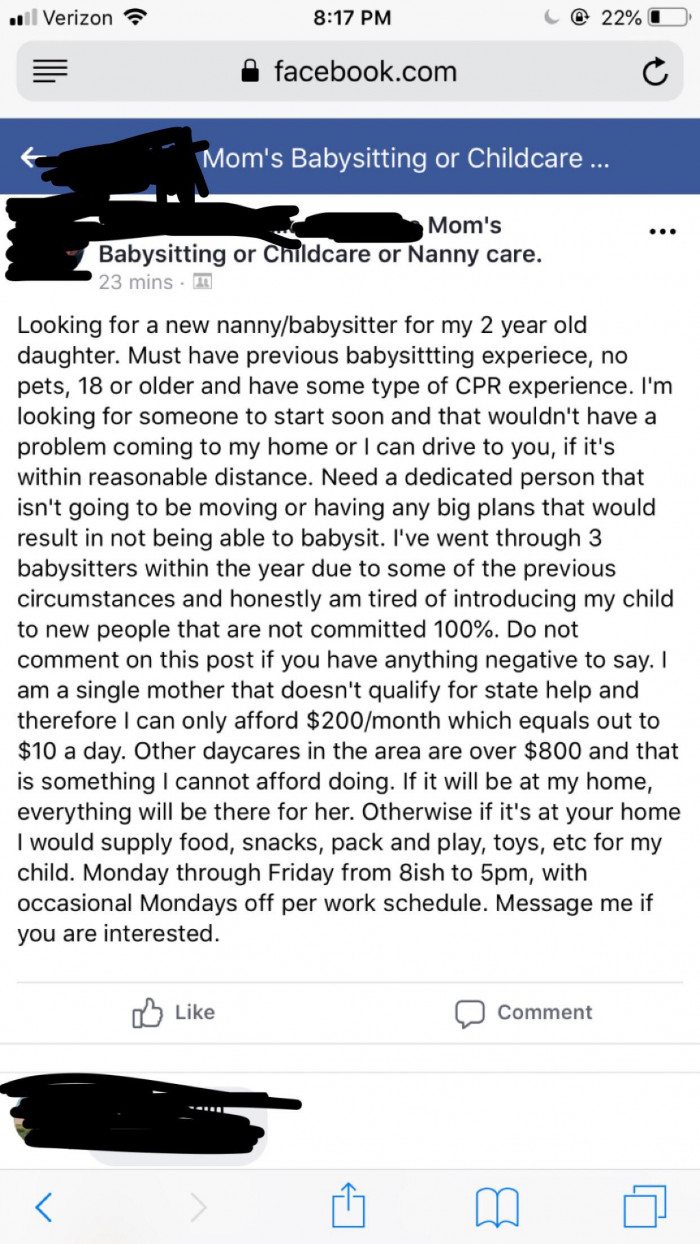700x1244 pixels.
Task: Show open Safari tabs
Action: pyautogui.click(x=644, y=1206)
